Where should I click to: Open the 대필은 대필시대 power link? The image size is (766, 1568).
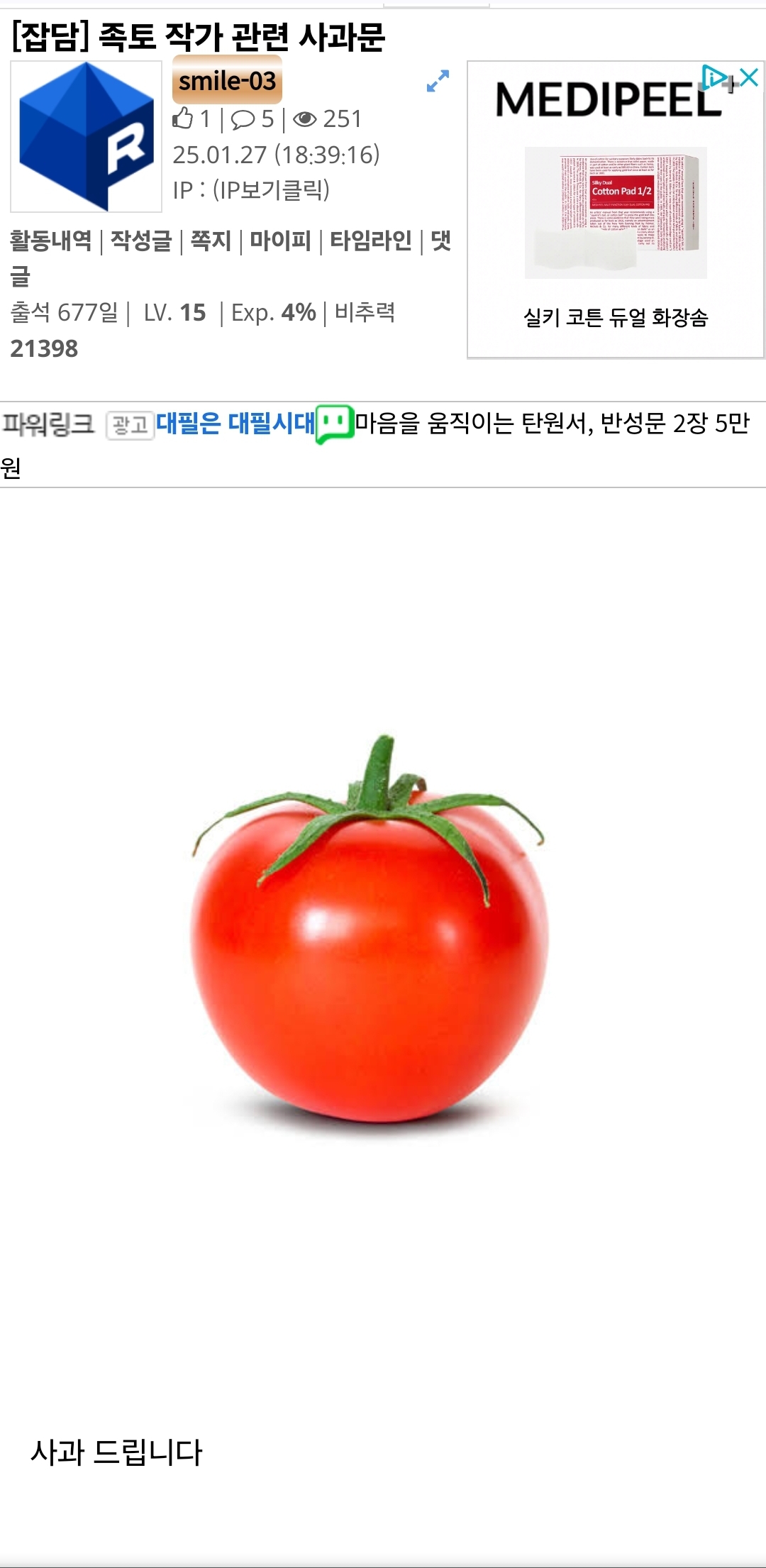click(x=235, y=424)
